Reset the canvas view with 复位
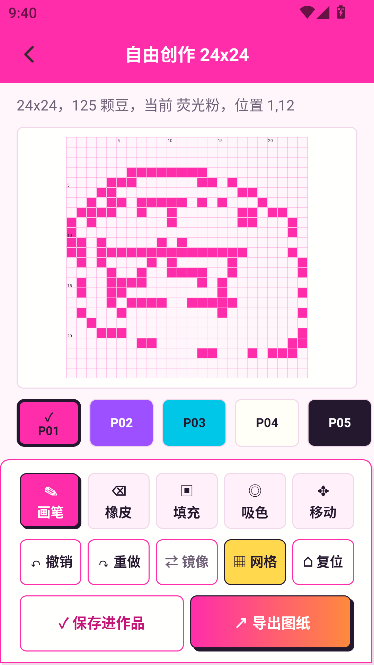The height and width of the screenshot is (665, 374). (x=323, y=562)
